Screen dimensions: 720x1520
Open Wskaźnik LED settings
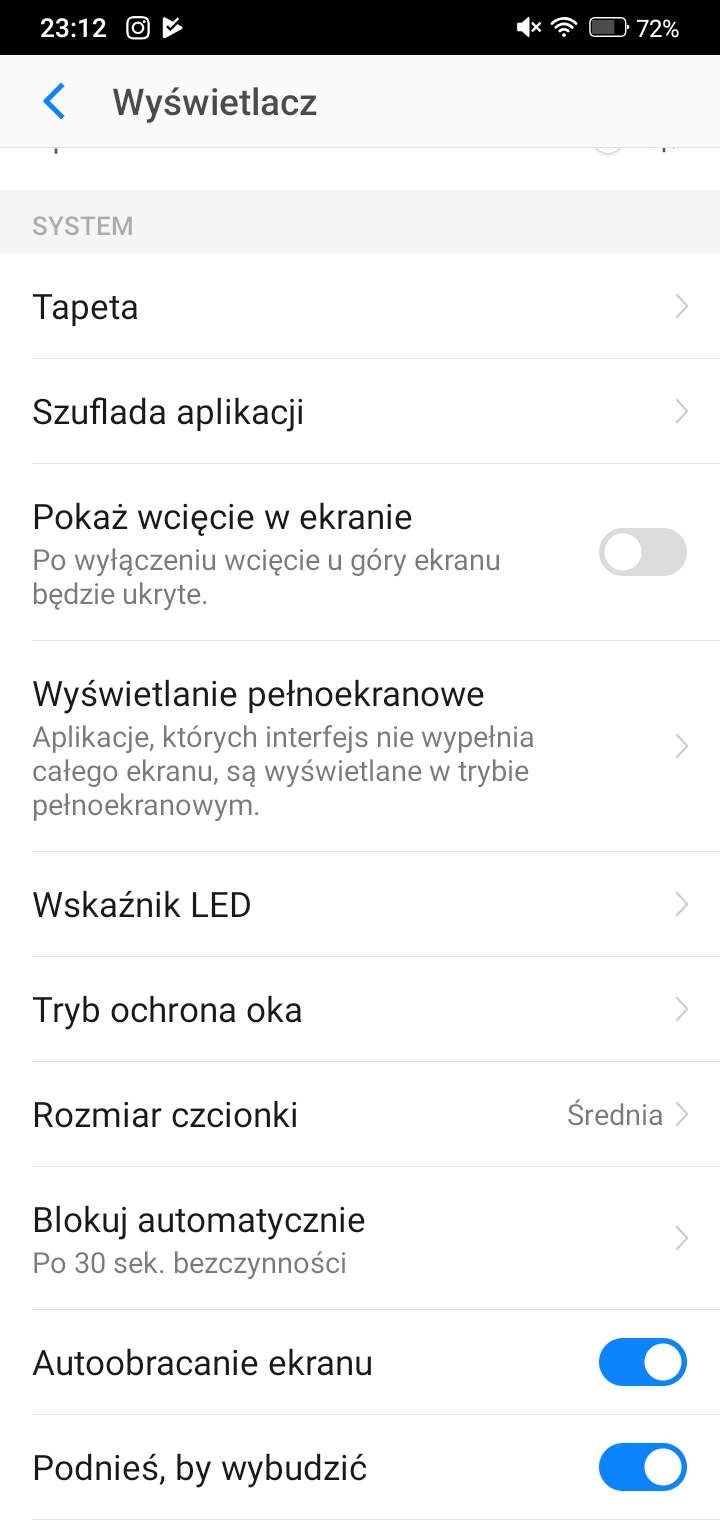click(360, 905)
